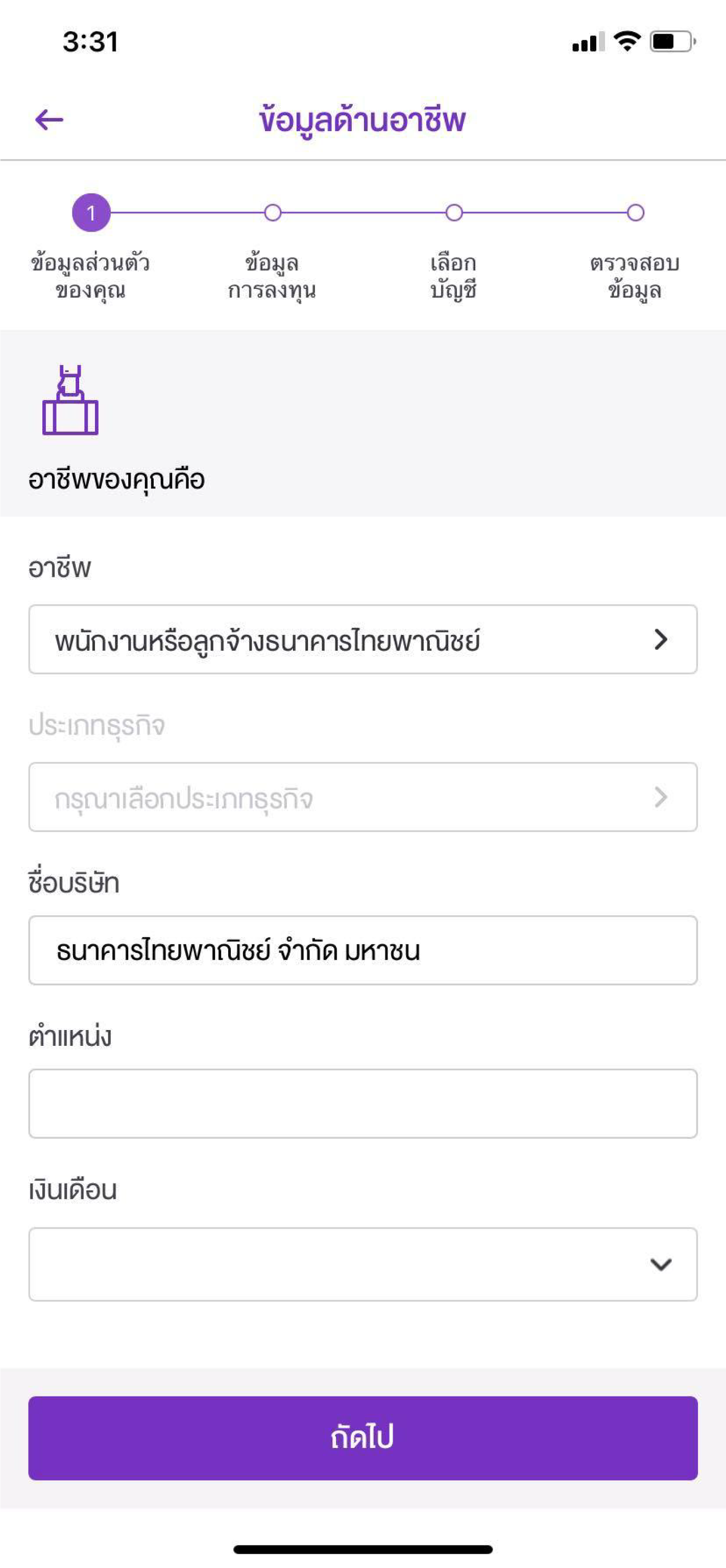Open the อาชีพ occupation selector

tap(363, 639)
